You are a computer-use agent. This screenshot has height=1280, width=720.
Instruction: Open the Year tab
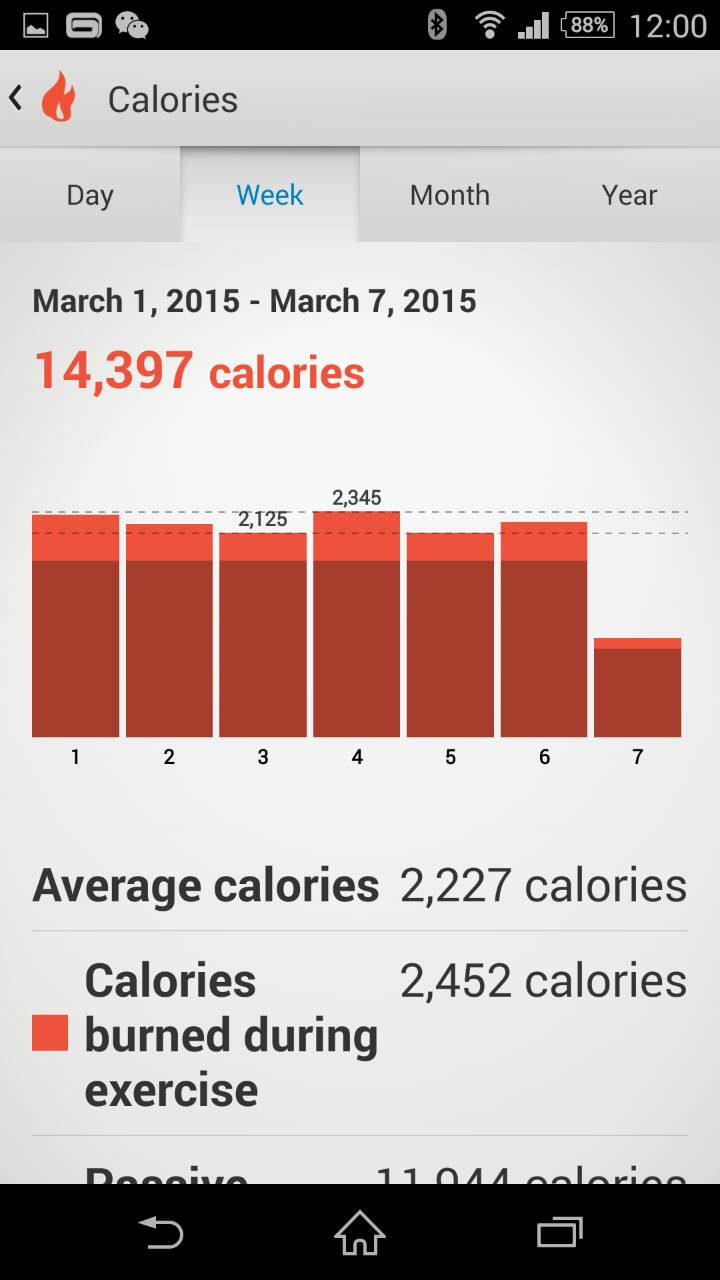629,195
